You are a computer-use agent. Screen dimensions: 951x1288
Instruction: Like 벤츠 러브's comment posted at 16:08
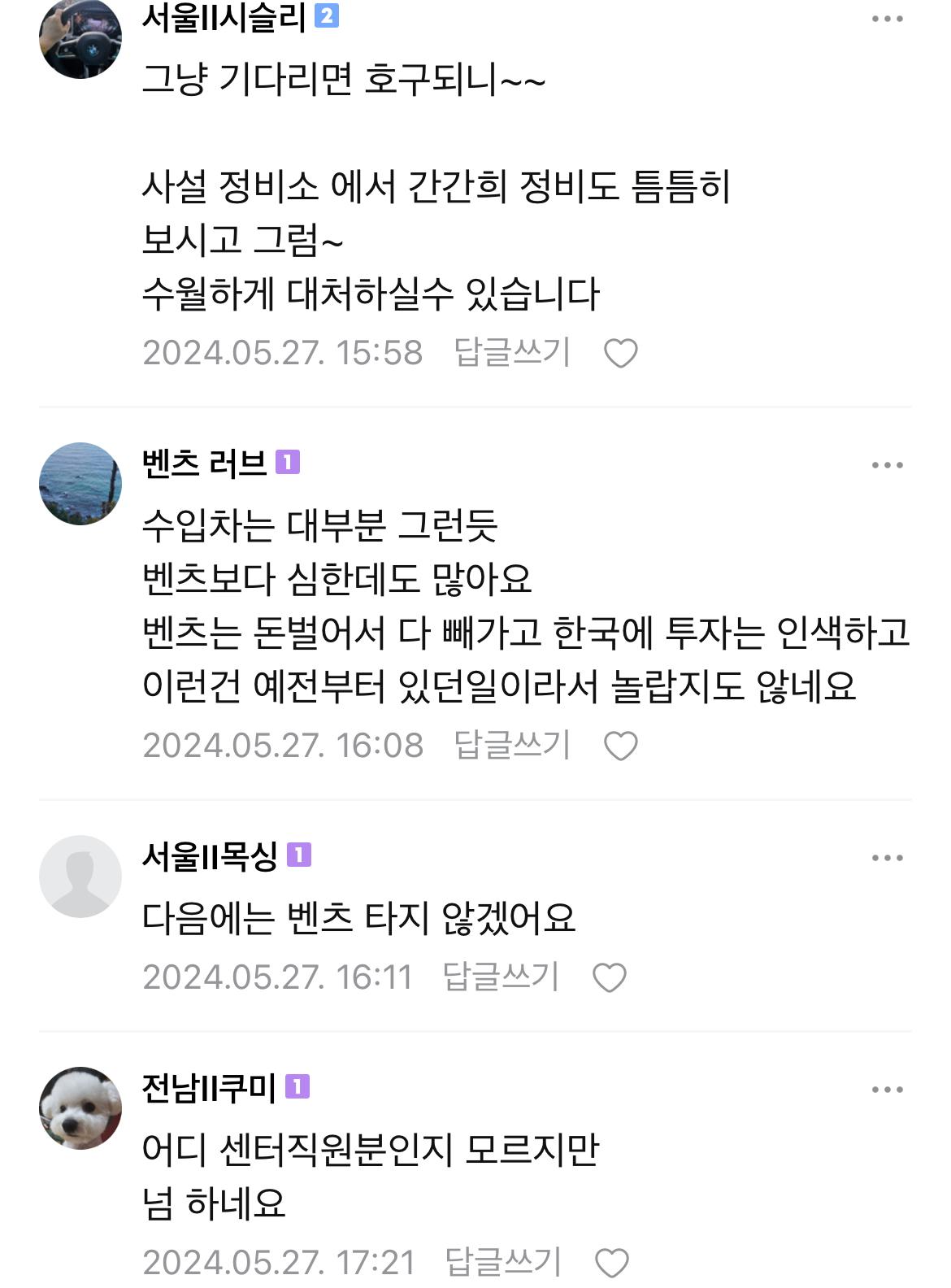[x=620, y=746]
